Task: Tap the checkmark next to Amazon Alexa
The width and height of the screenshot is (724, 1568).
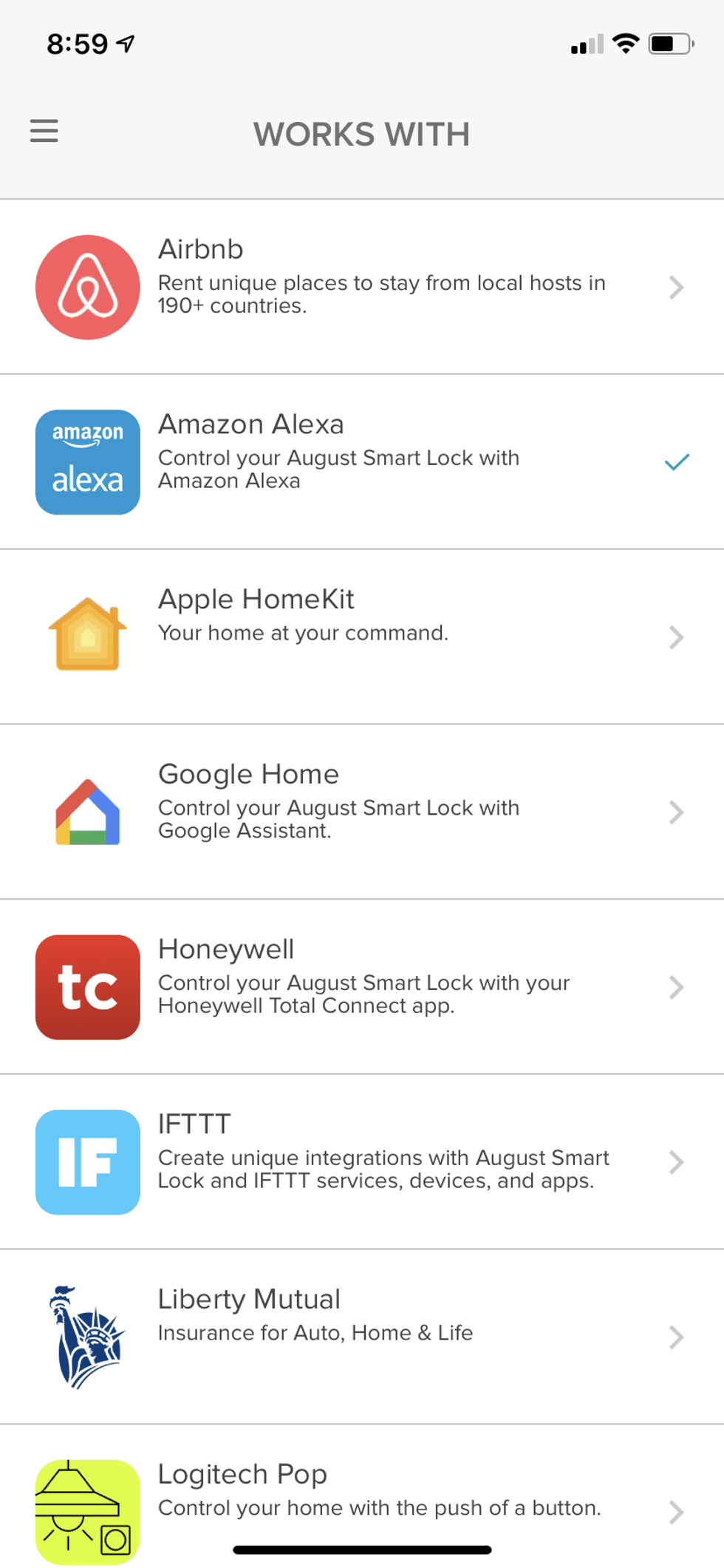Action: coord(677,461)
